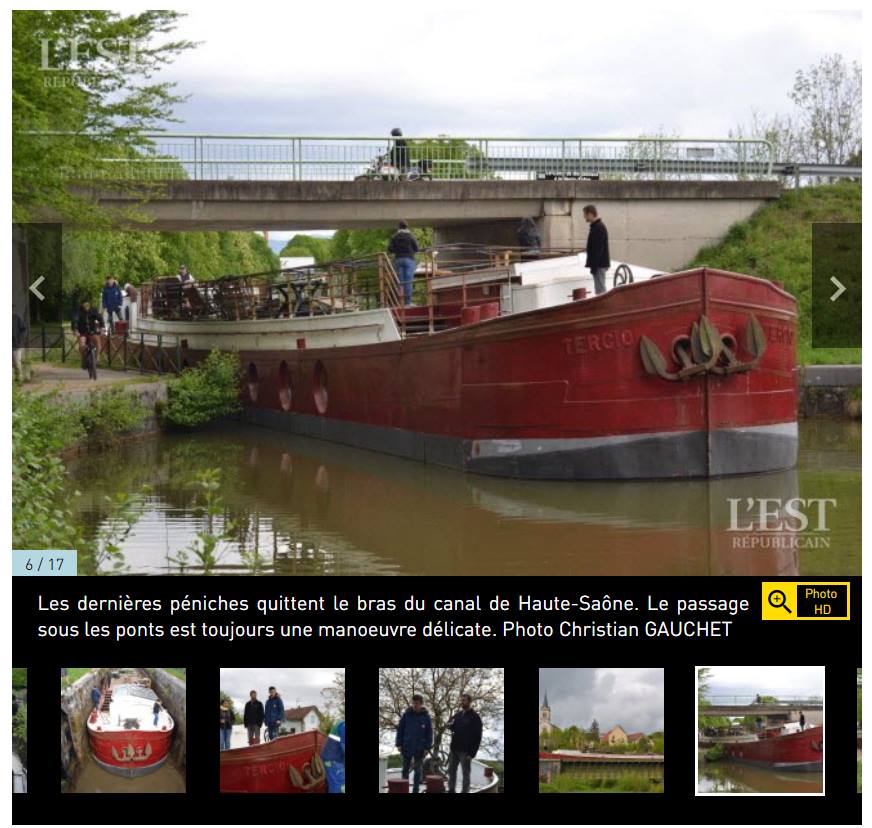The height and width of the screenshot is (828, 872).
Task: Open thumbnail of two men on the Tercio bow
Action: pyautogui.click(x=282, y=730)
